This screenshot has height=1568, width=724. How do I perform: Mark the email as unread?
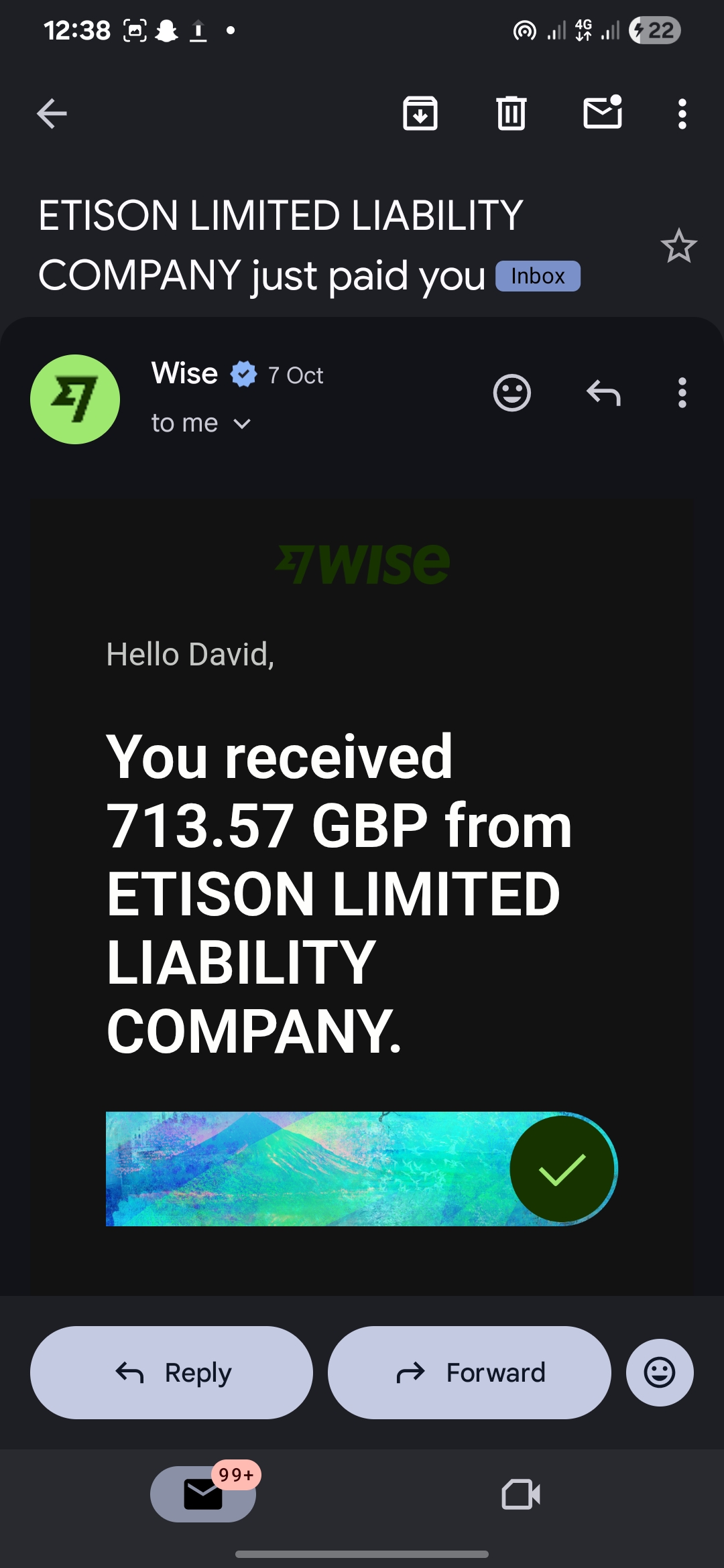click(603, 113)
